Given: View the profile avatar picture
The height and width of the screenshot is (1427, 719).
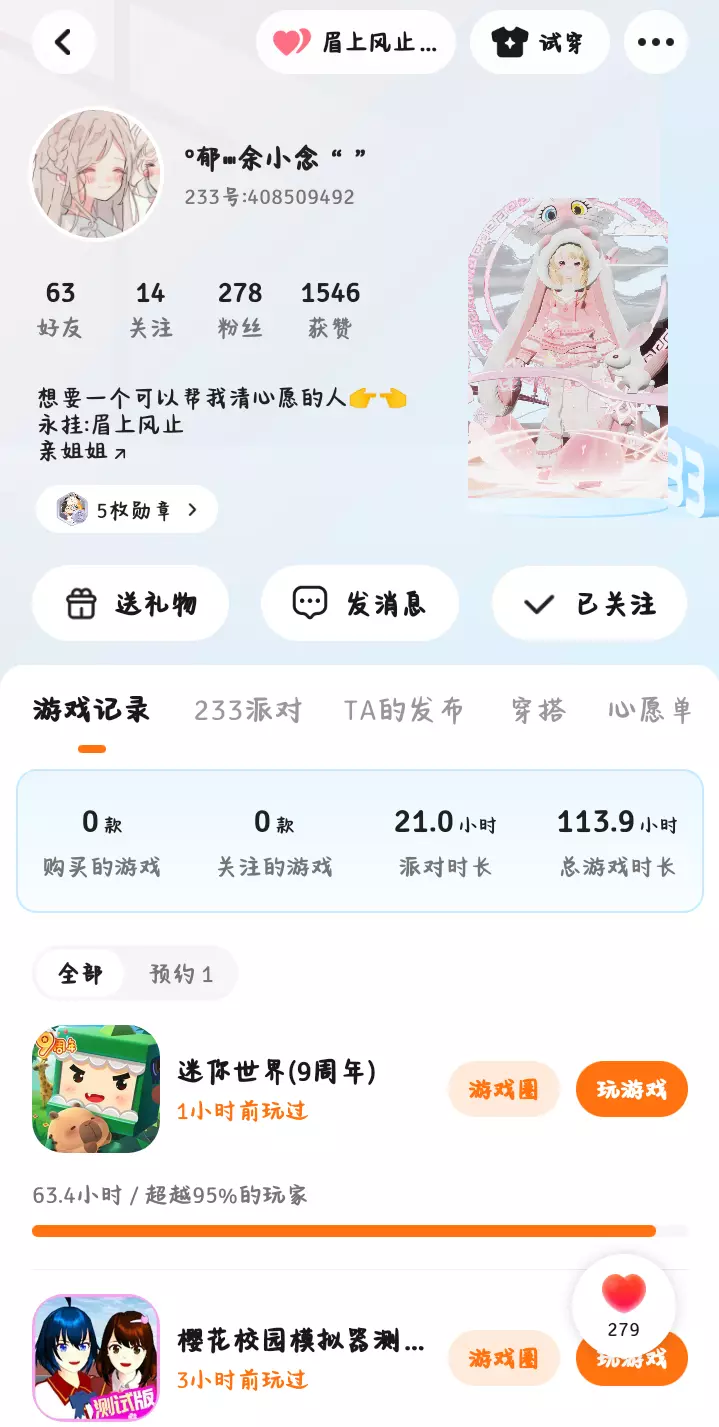Looking at the screenshot, I should [x=96, y=173].
